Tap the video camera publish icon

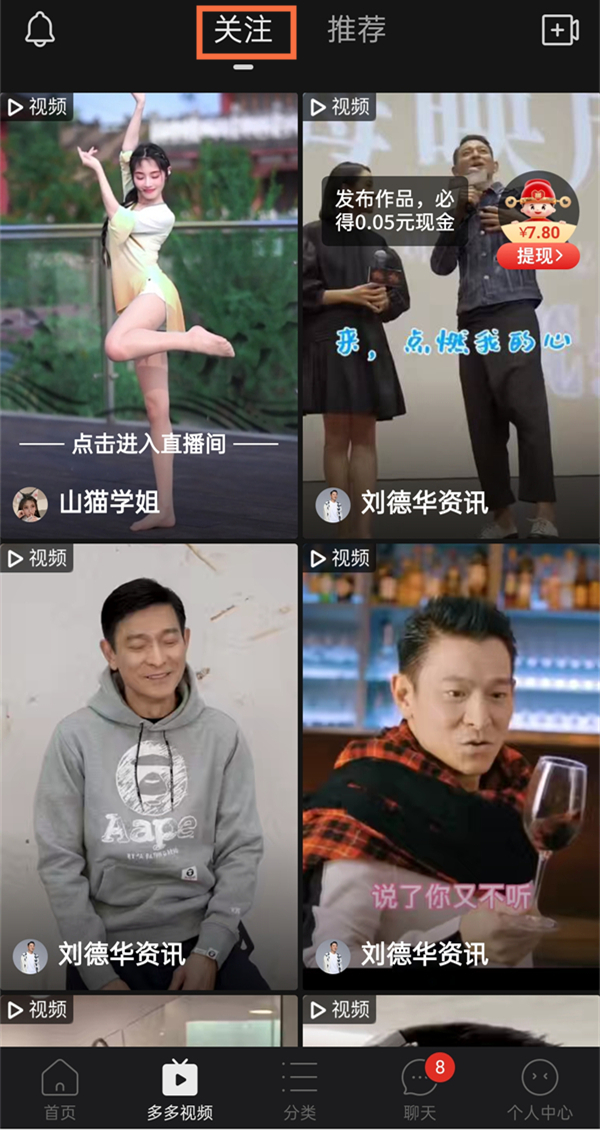(560, 30)
